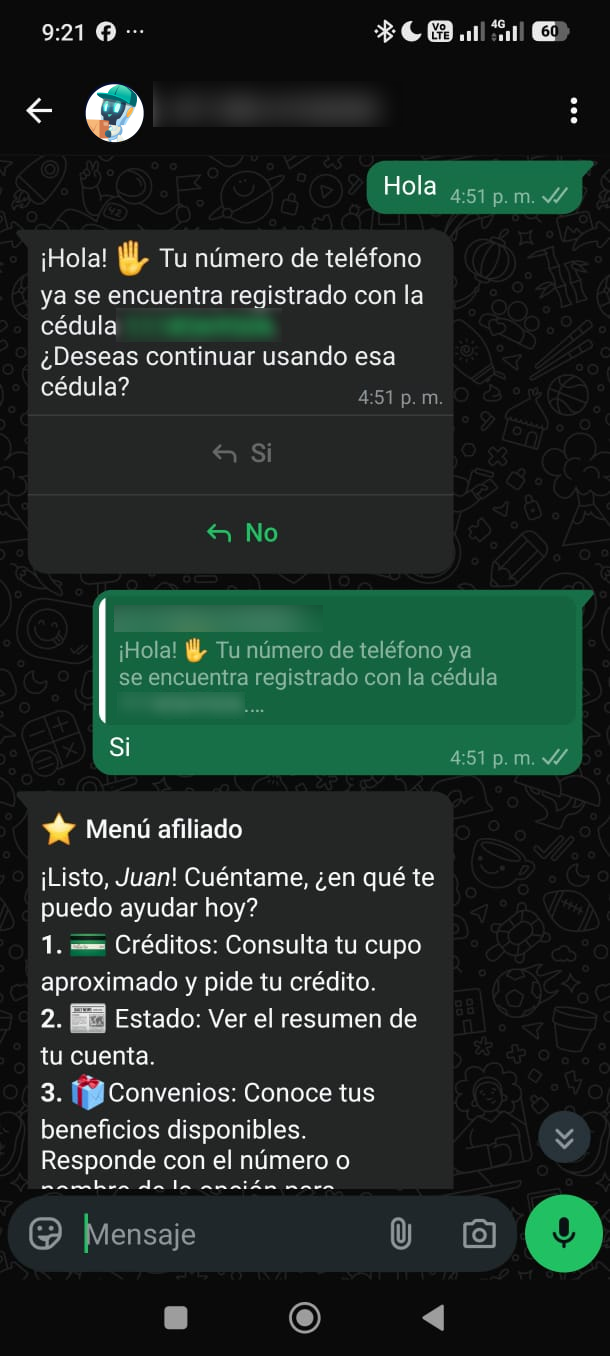Tap the "No" quick reply button

[x=241, y=533]
